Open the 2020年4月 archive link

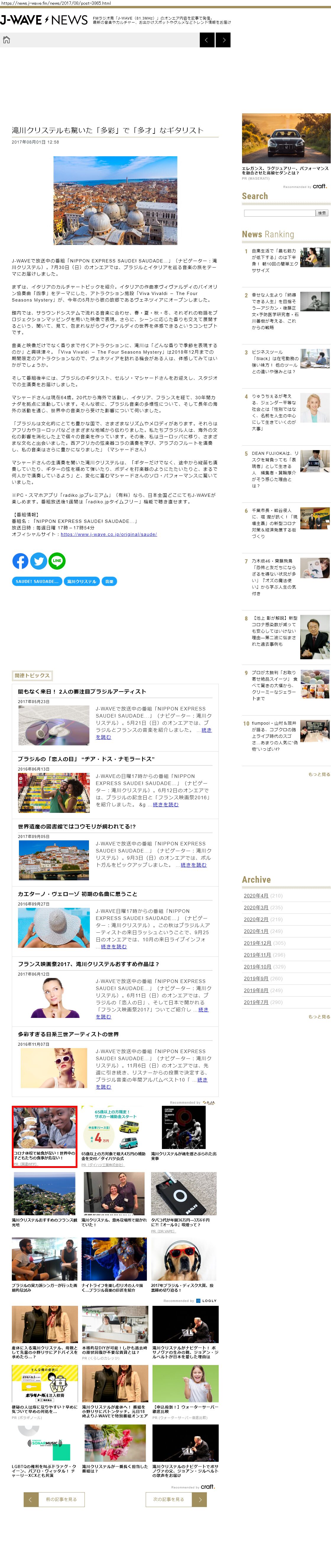(x=256, y=895)
